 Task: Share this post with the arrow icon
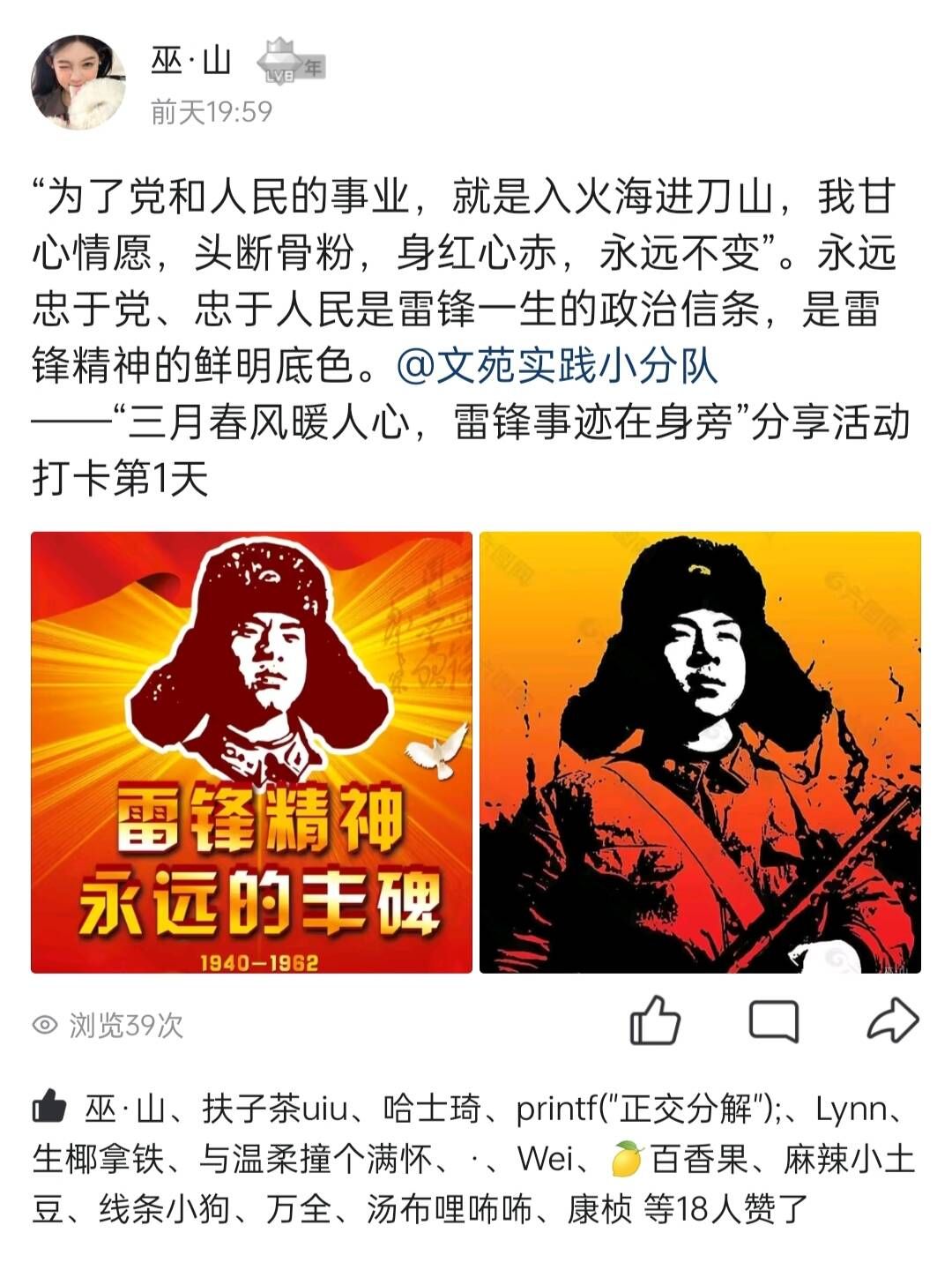[x=892, y=1022]
